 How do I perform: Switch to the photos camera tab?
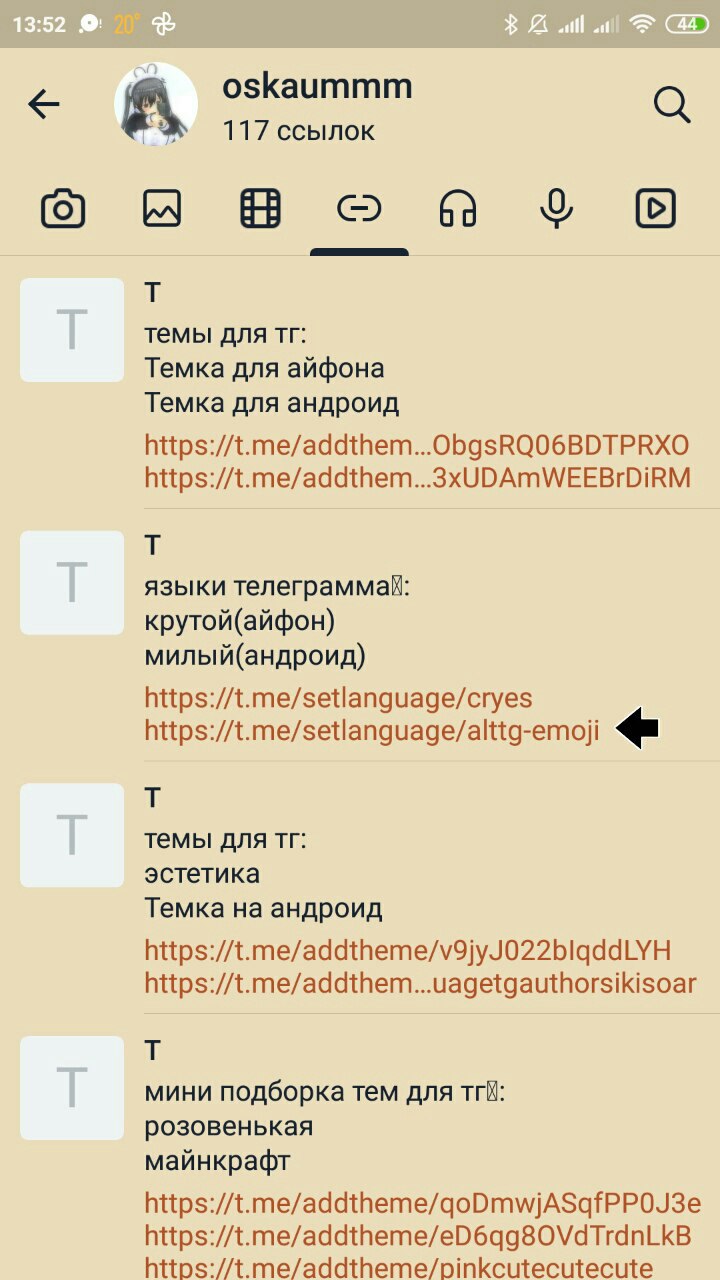pos(63,209)
